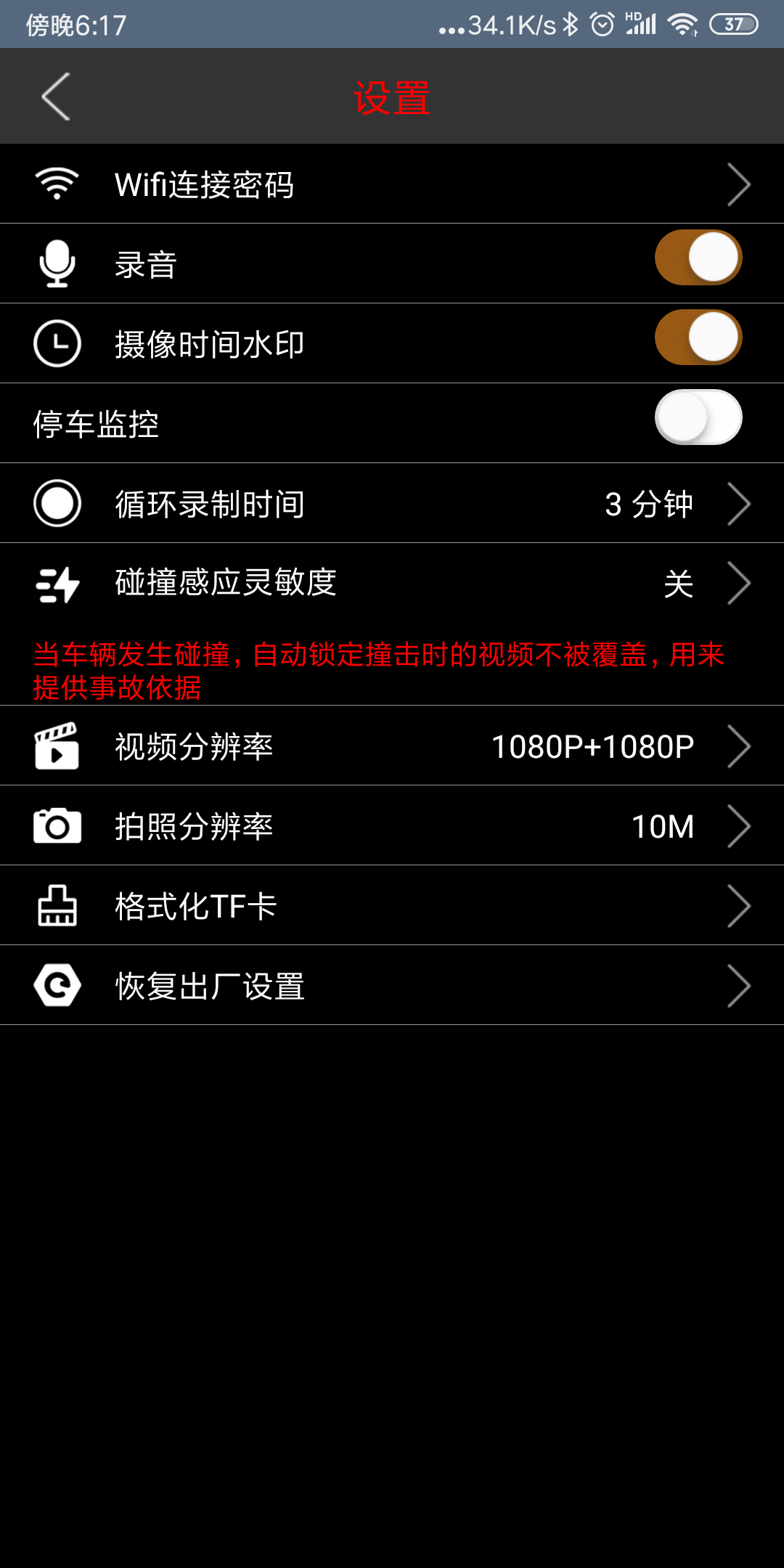Open the 碰撞感应灵敏度 sensitivity options

point(740,582)
